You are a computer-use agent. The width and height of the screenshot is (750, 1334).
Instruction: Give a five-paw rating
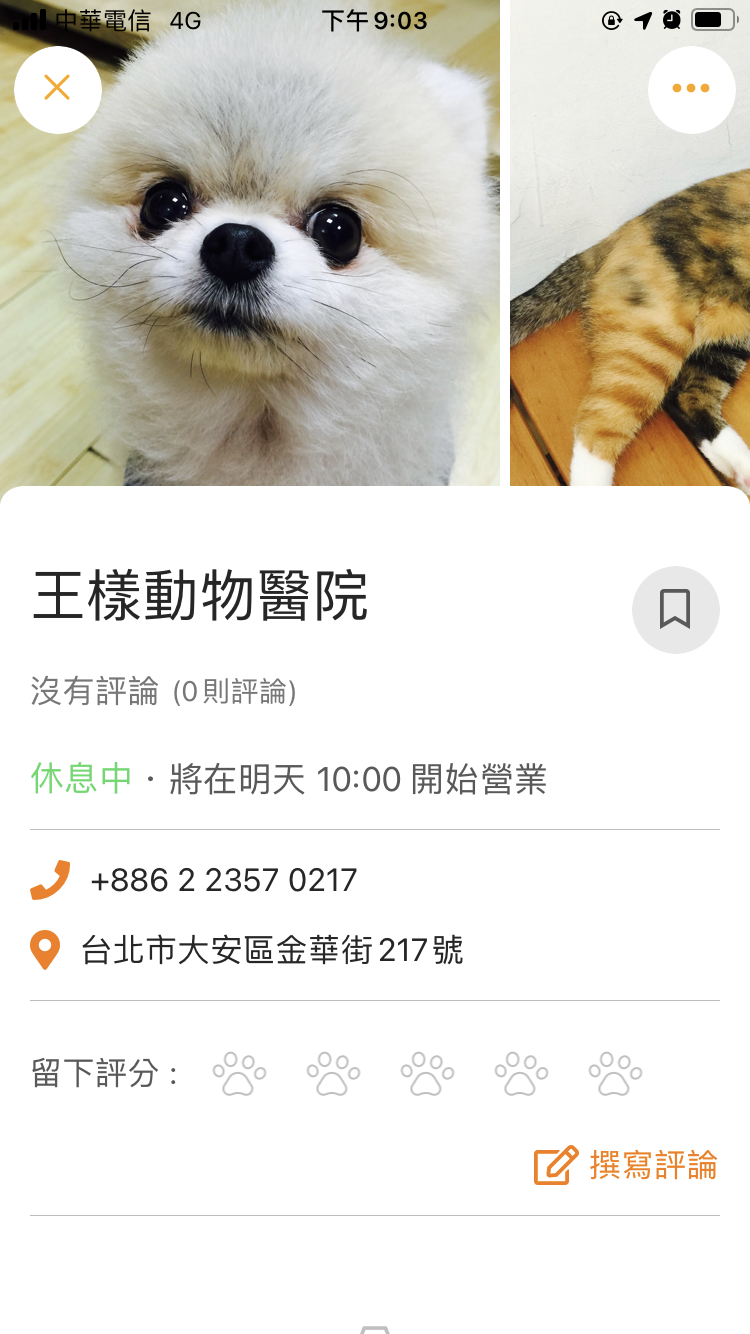click(615, 1074)
